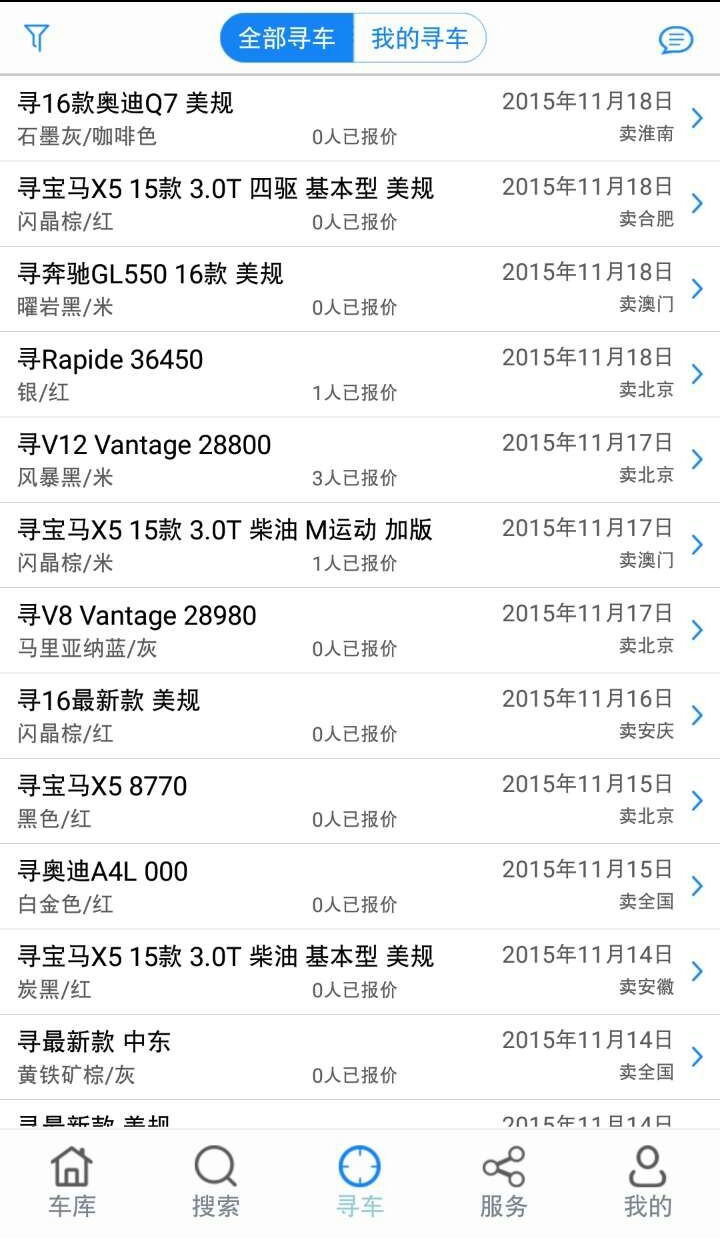Open the filter funnel icon

click(x=37, y=38)
